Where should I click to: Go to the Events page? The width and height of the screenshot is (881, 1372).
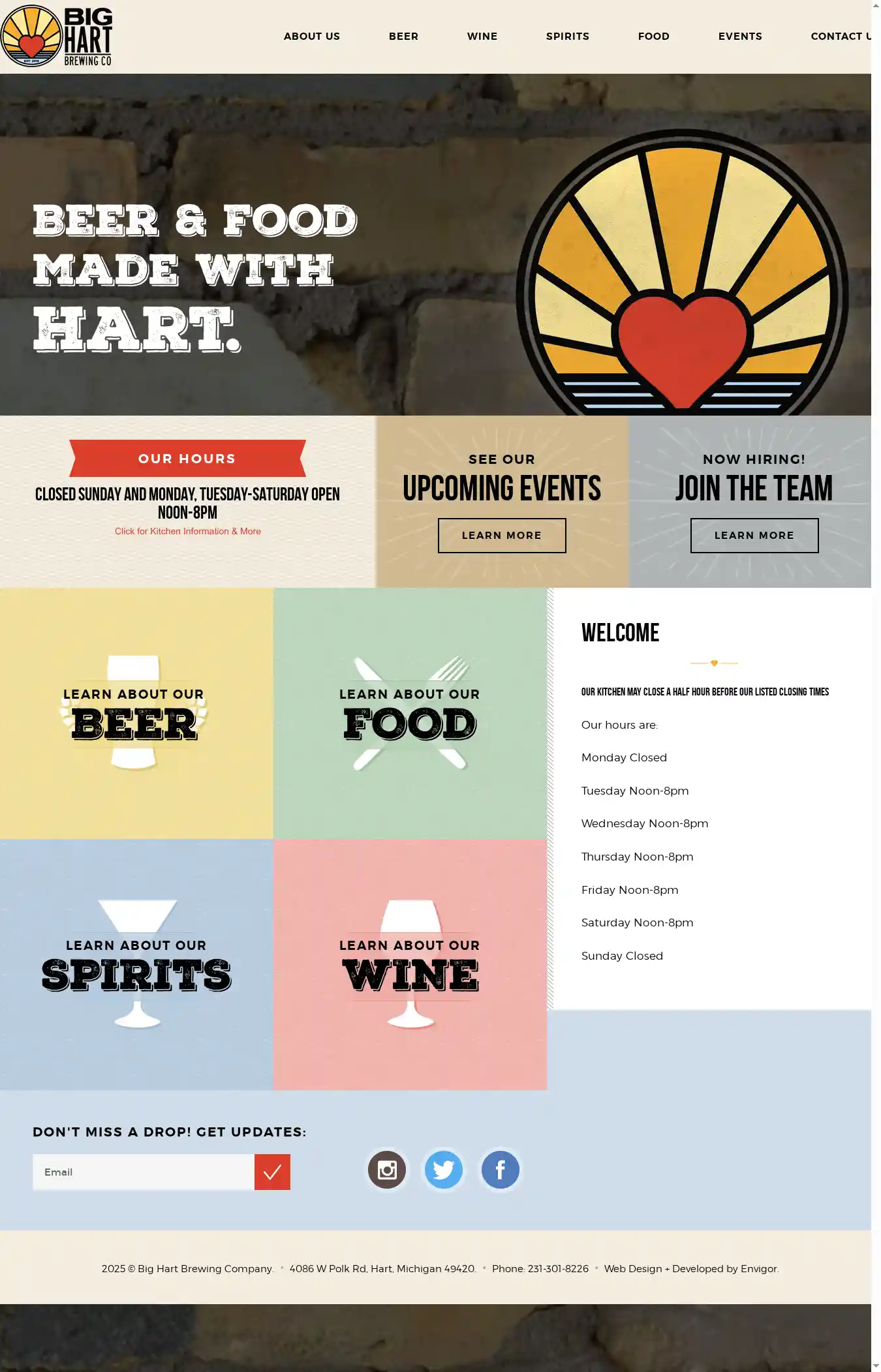pos(739,37)
